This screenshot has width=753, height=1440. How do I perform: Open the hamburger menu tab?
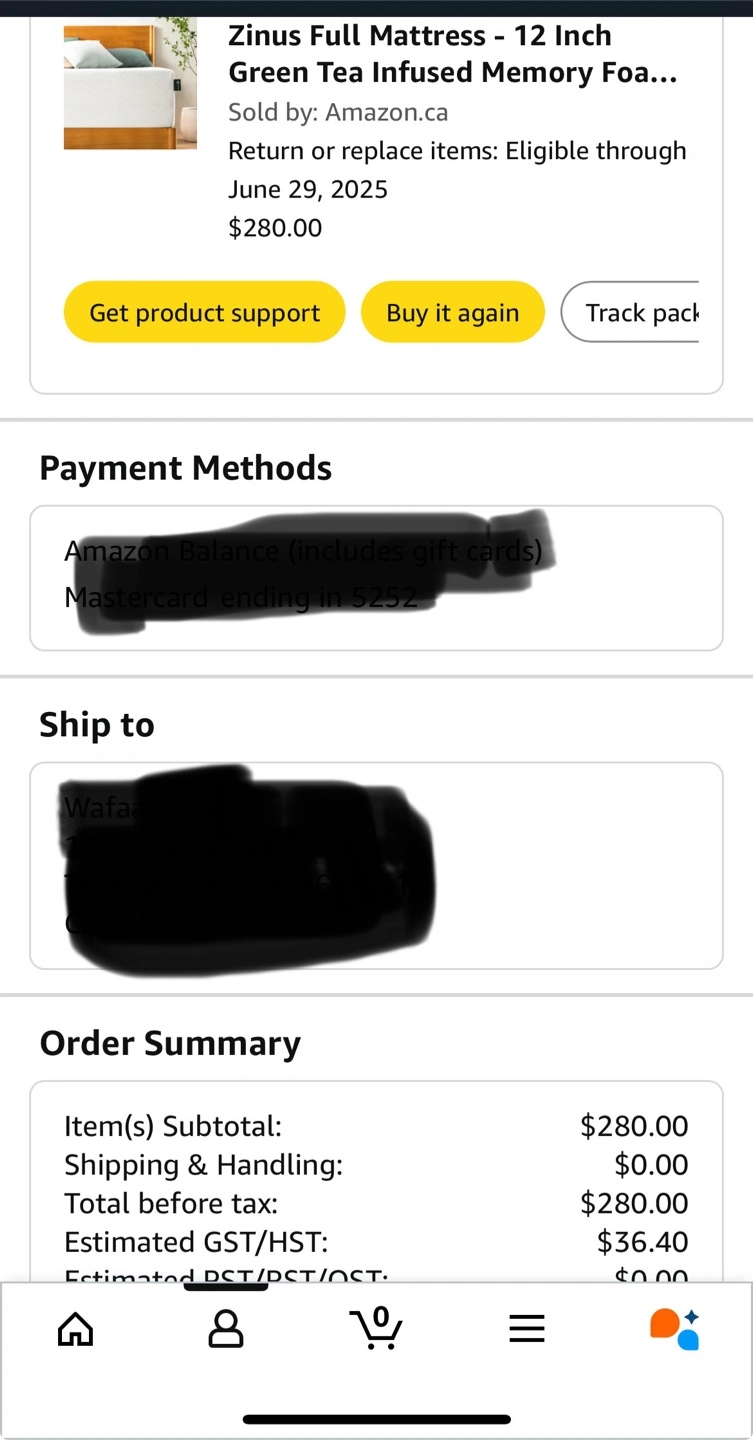tap(527, 1329)
